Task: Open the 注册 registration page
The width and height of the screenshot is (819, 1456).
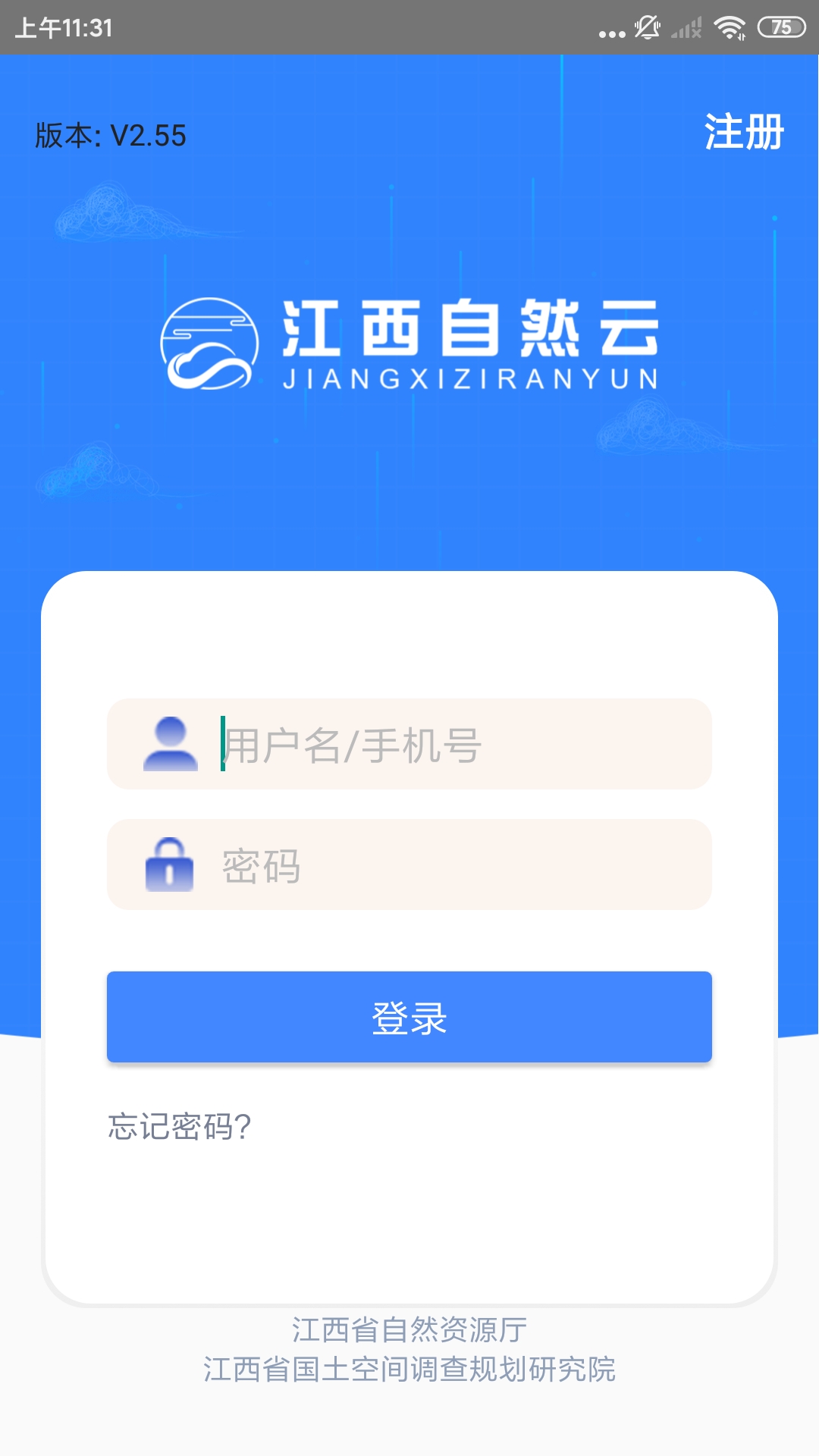Action: coord(744,133)
